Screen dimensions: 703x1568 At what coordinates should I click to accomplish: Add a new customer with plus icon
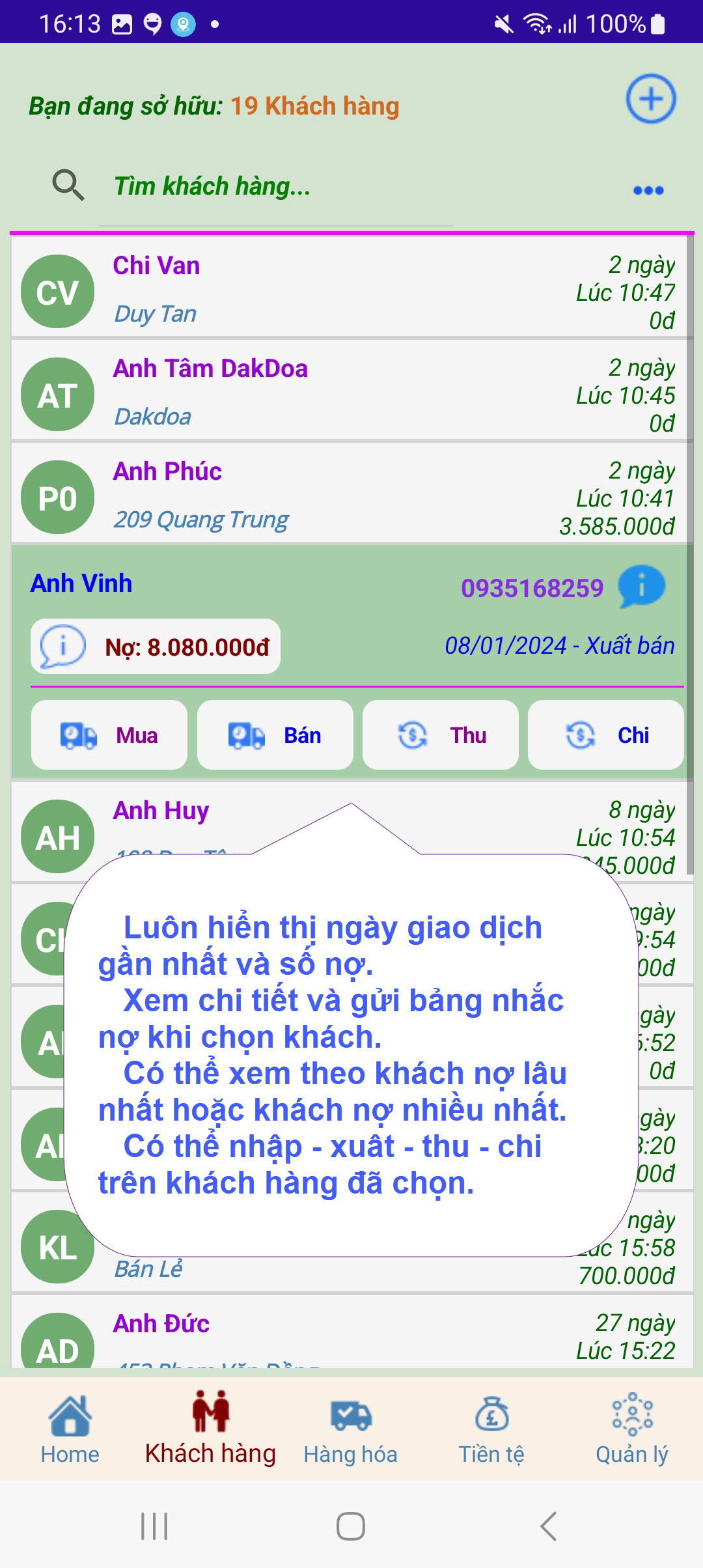point(651,99)
